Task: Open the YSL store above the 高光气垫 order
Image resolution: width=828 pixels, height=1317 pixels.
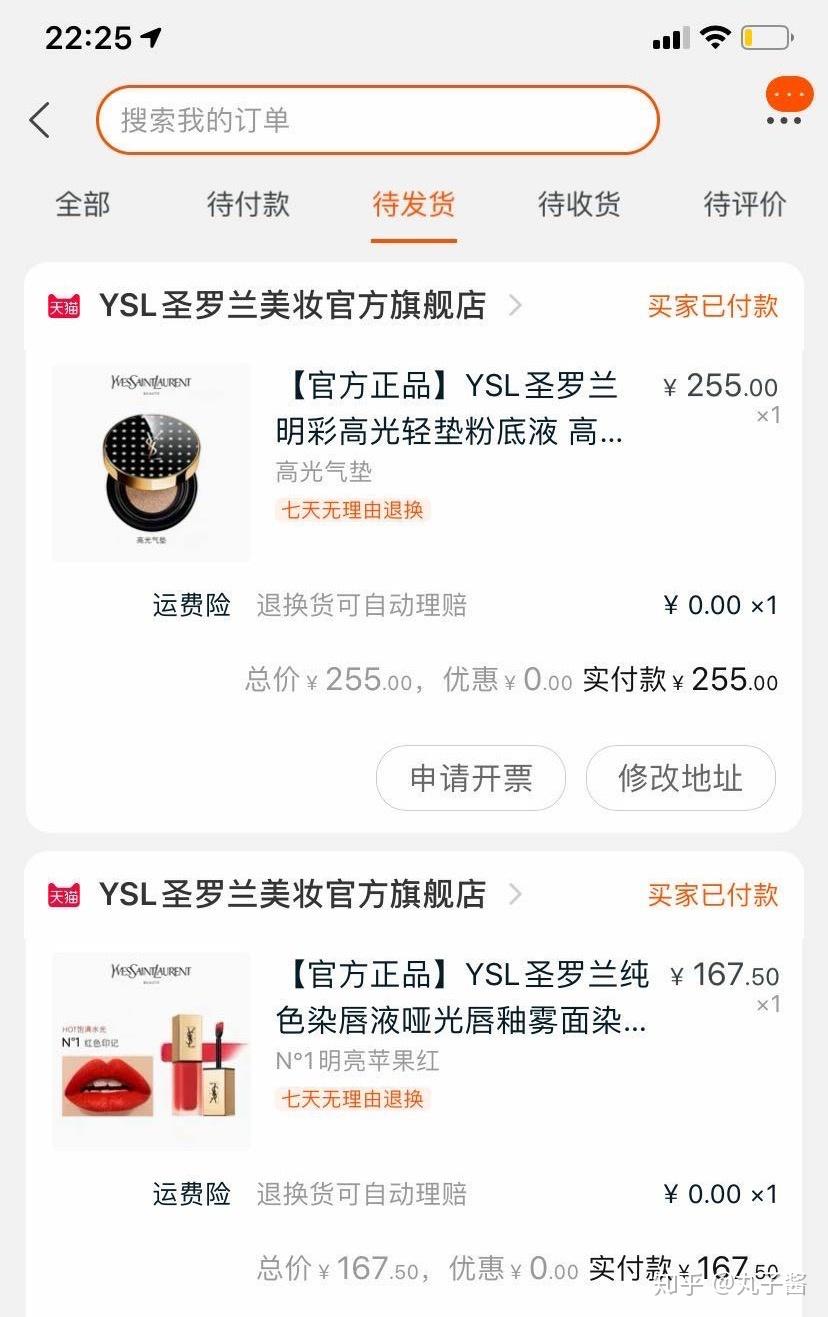Action: pyautogui.click(x=292, y=305)
